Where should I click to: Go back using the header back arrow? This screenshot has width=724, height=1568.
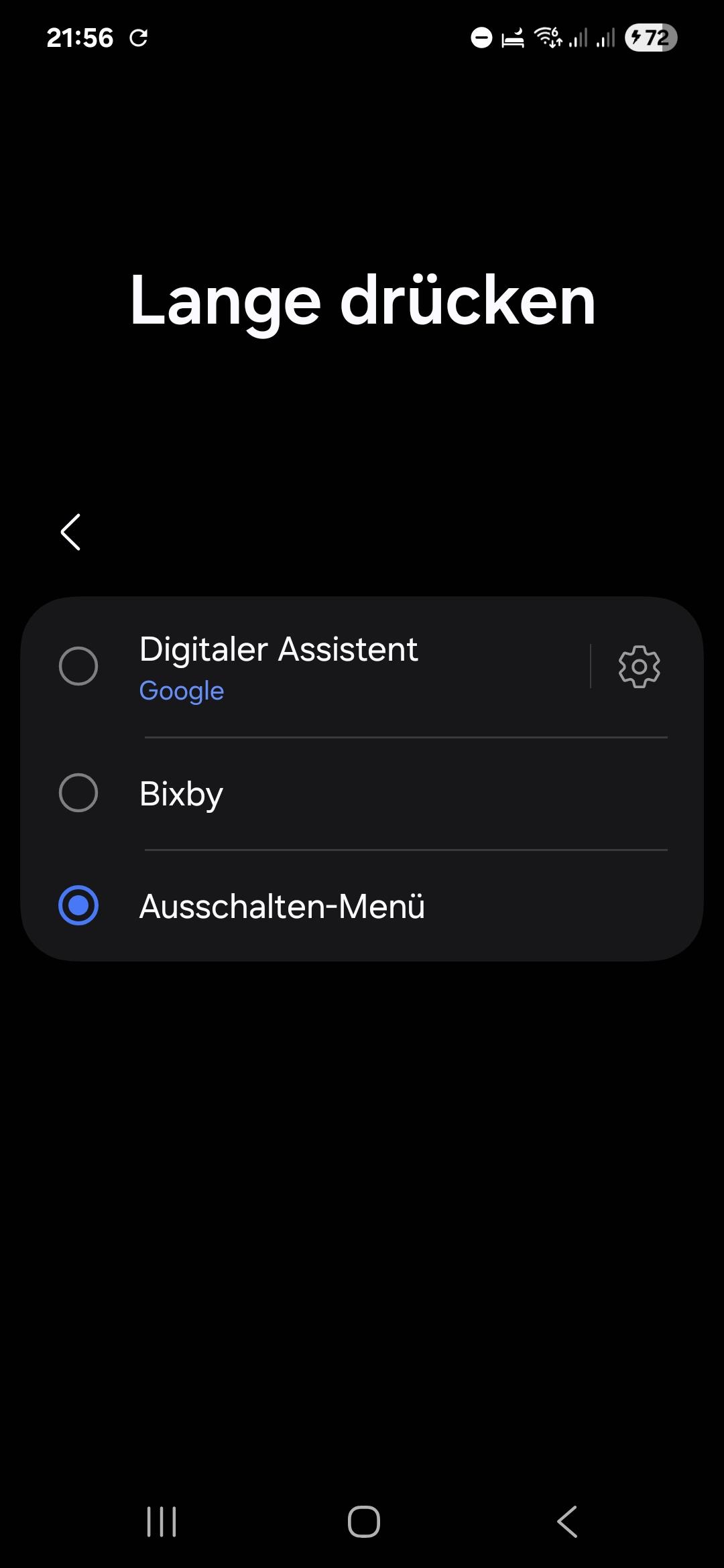(70, 532)
